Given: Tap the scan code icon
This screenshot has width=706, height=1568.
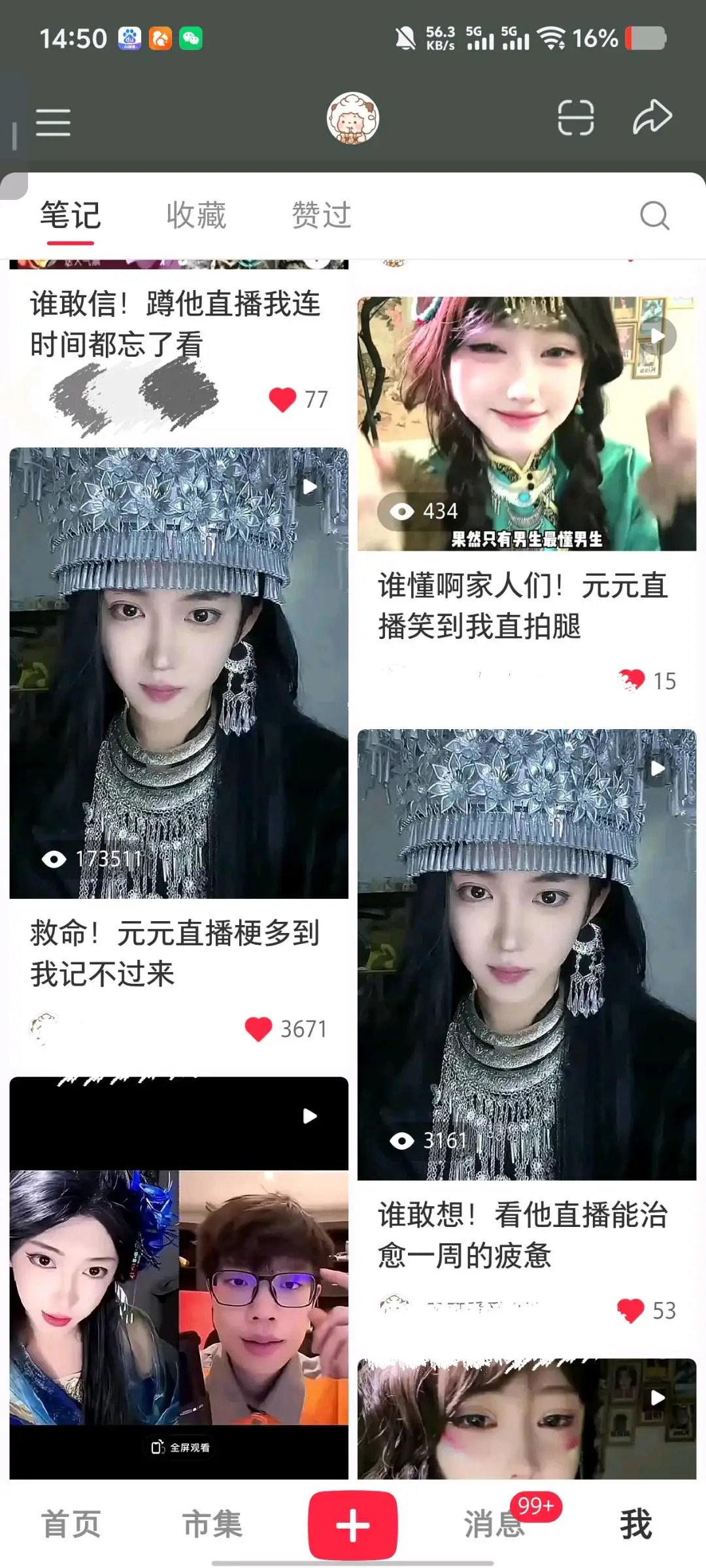Looking at the screenshot, I should tap(575, 118).
